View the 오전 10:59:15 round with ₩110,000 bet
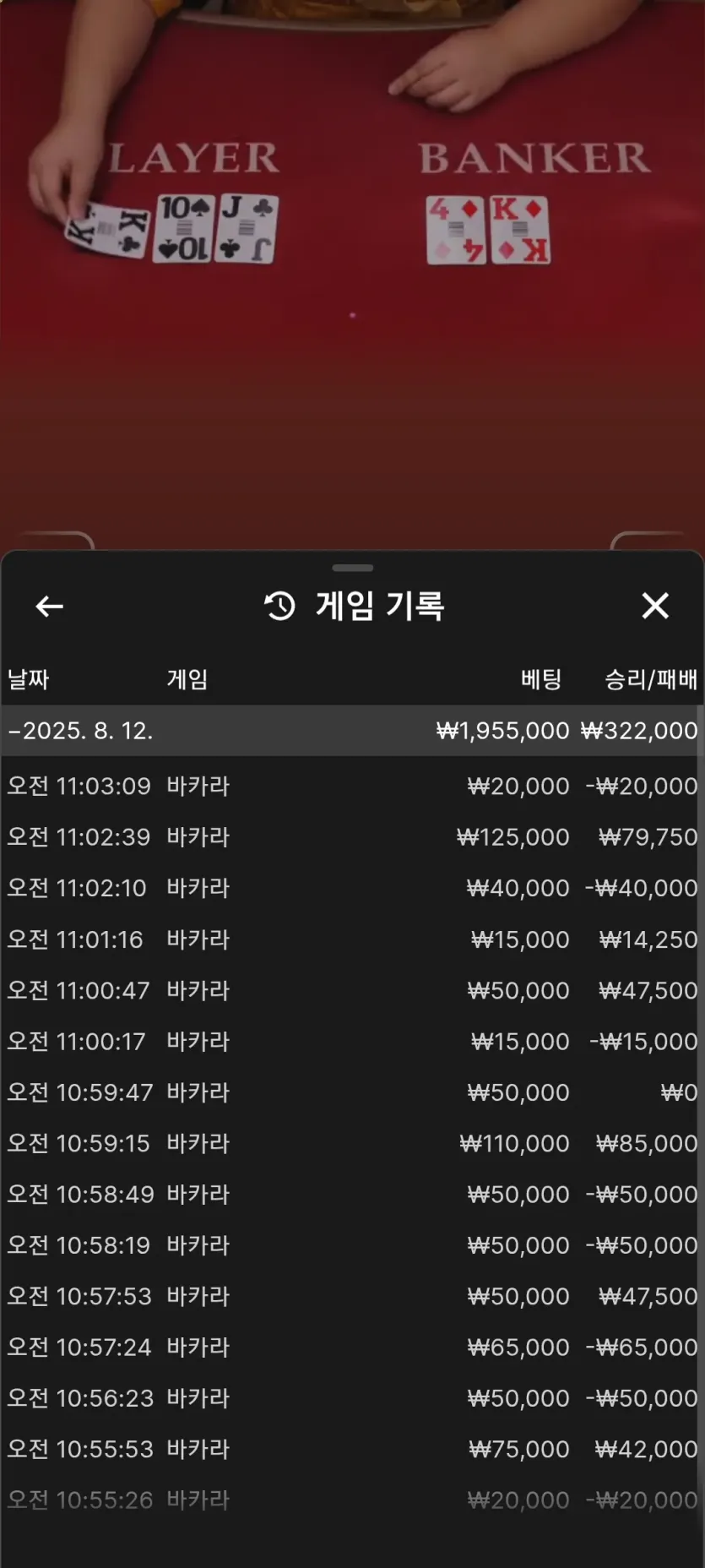Image resolution: width=705 pixels, height=1568 pixels. click(x=352, y=1143)
